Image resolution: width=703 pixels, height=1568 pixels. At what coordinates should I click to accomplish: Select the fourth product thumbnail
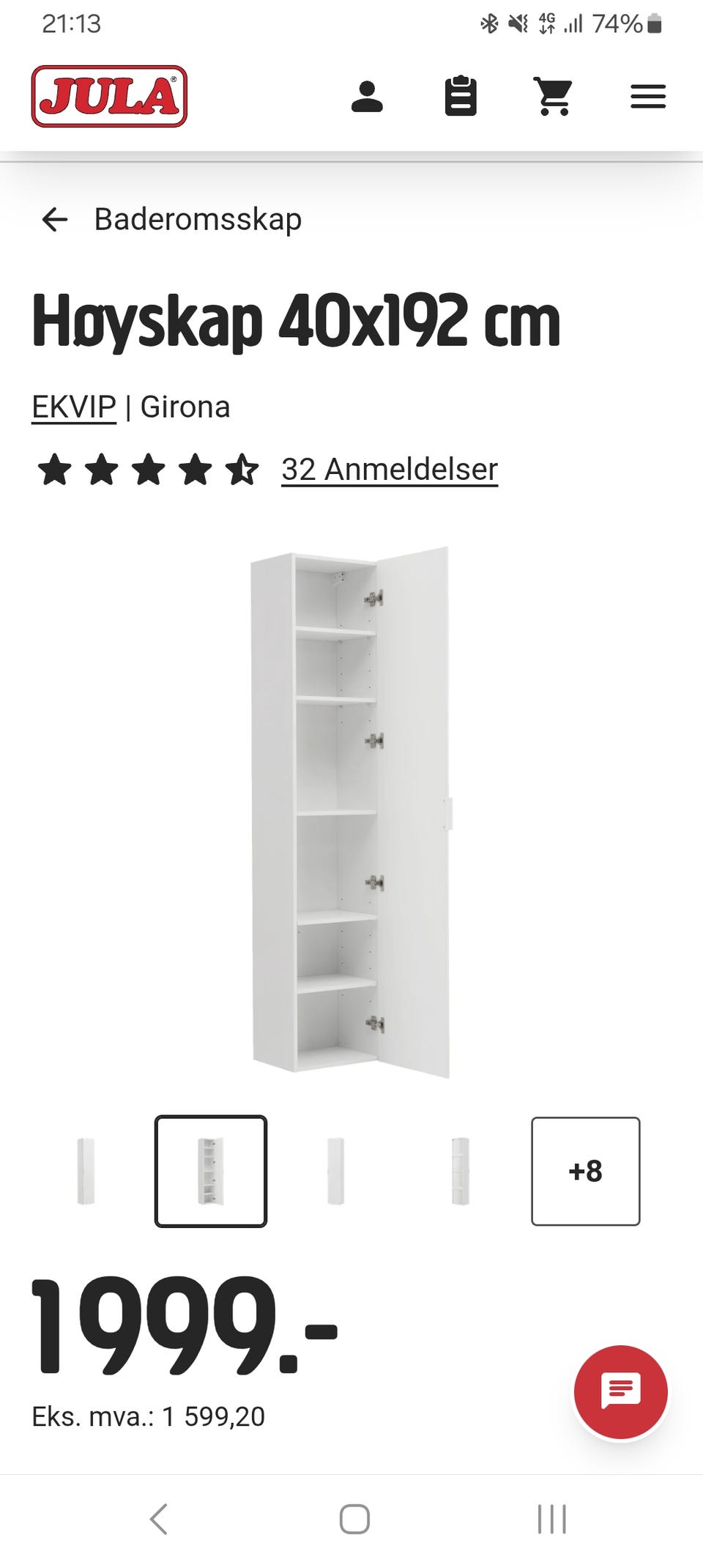[461, 1171]
